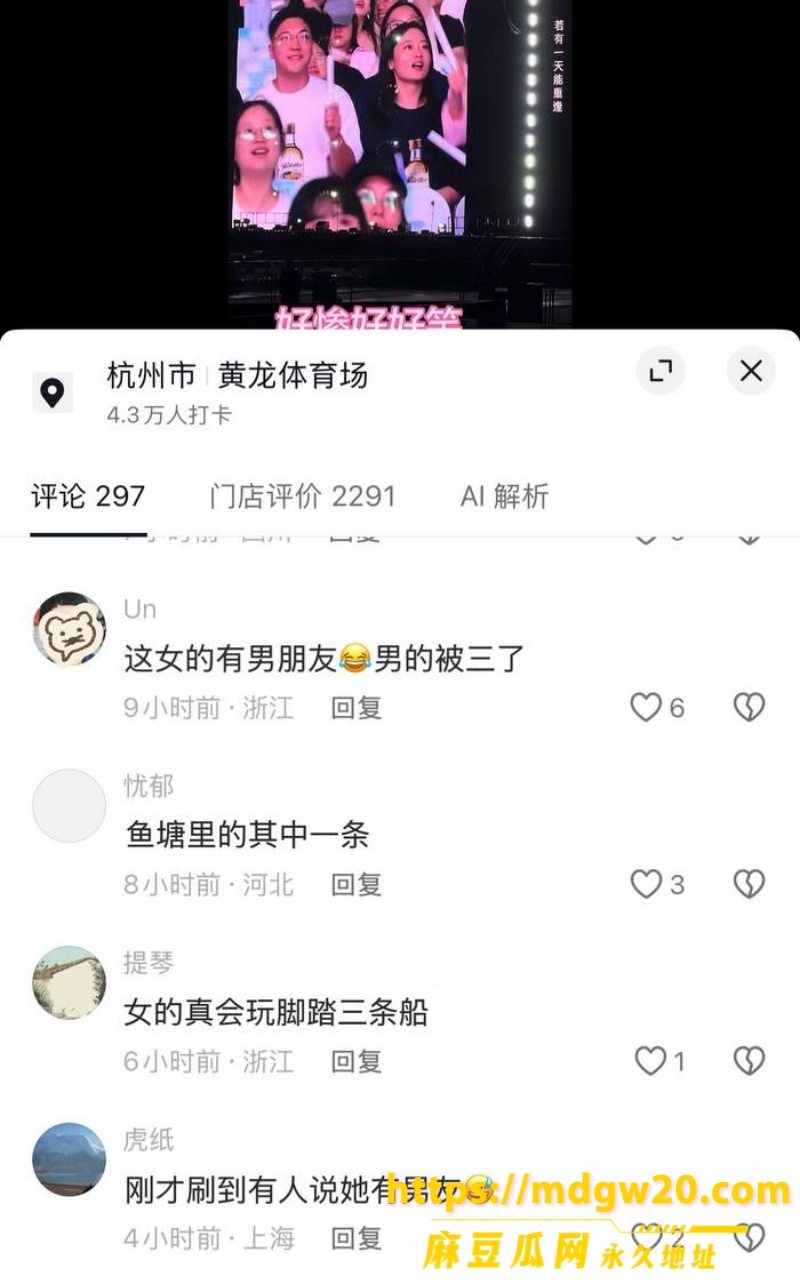Reply to the comment by 忧郁
The width and height of the screenshot is (800, 1280).
(x=357, y=884)
